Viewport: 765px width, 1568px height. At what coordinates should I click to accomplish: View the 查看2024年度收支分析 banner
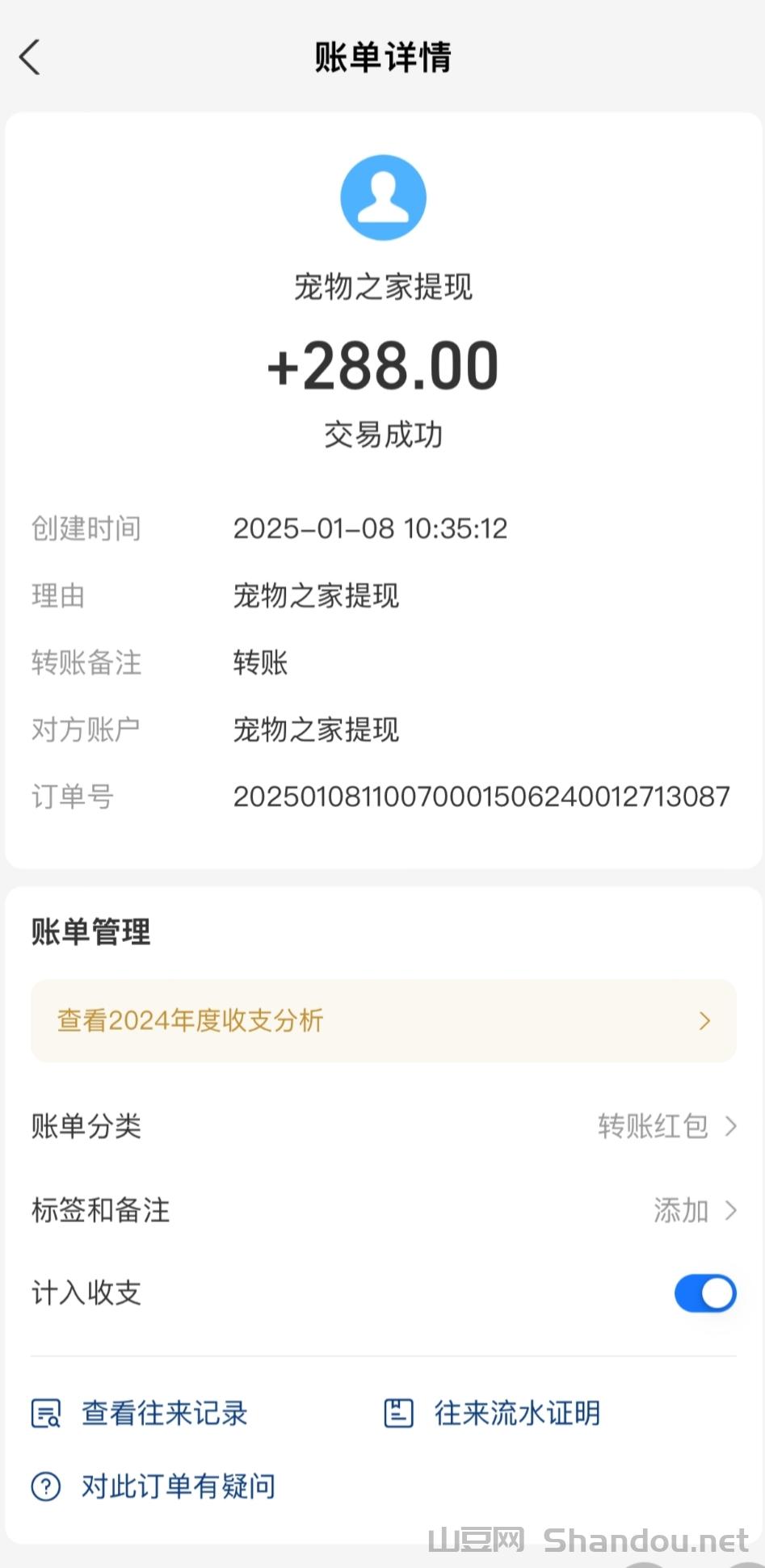383,1020
